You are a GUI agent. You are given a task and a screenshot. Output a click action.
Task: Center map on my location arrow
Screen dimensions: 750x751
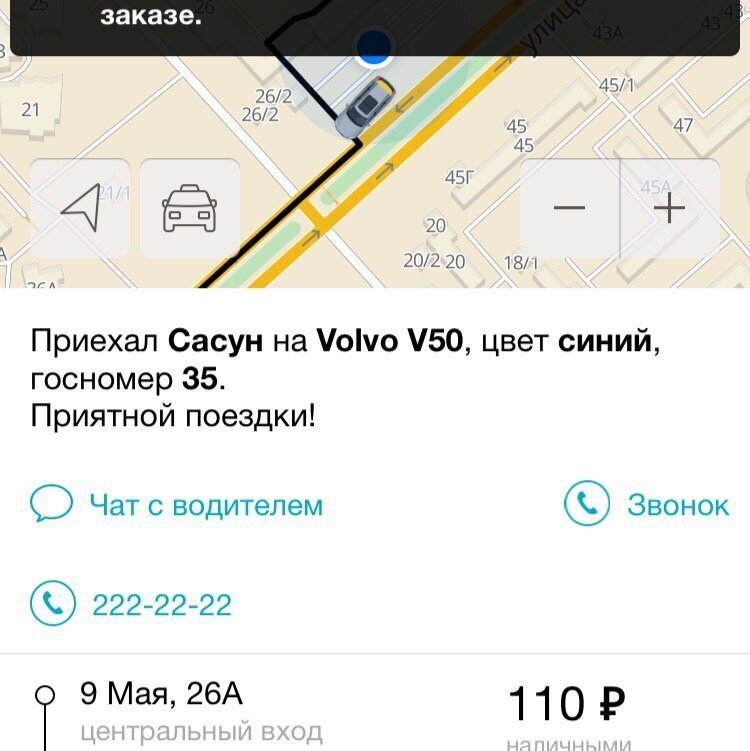tap(80, 208)
